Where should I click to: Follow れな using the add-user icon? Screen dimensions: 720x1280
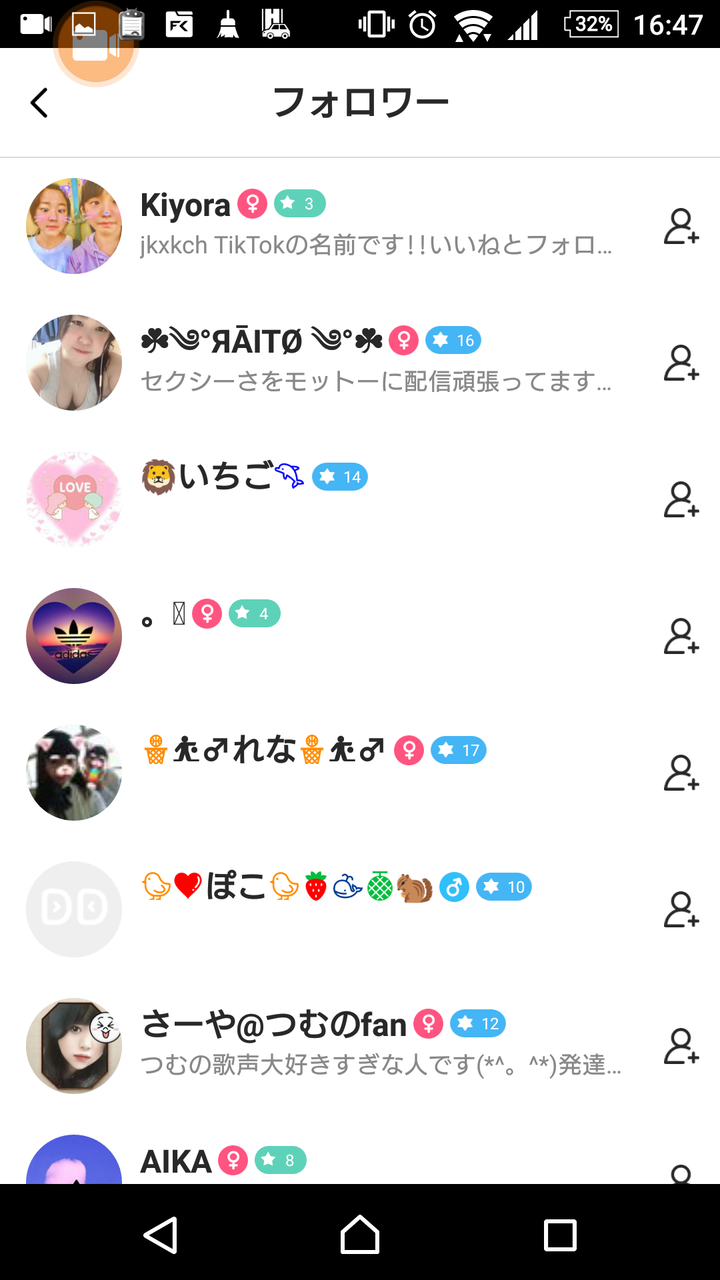[681, 773]
